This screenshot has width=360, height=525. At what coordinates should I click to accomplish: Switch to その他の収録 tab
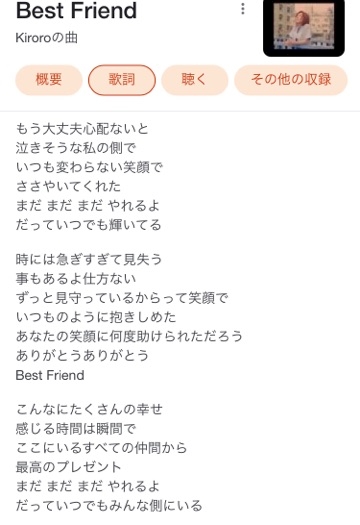291,80
